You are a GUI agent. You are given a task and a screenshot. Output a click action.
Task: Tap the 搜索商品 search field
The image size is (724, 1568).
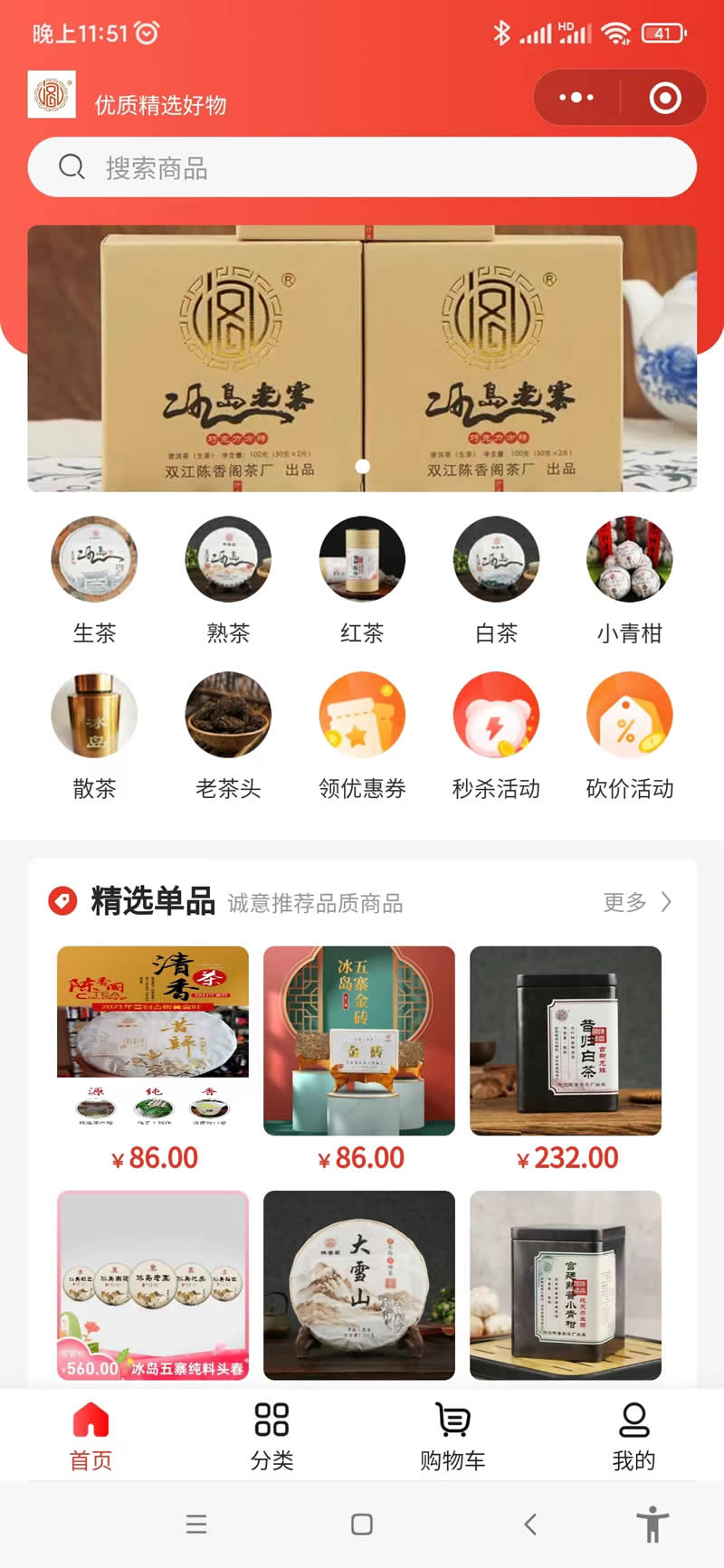pos(362,167)
